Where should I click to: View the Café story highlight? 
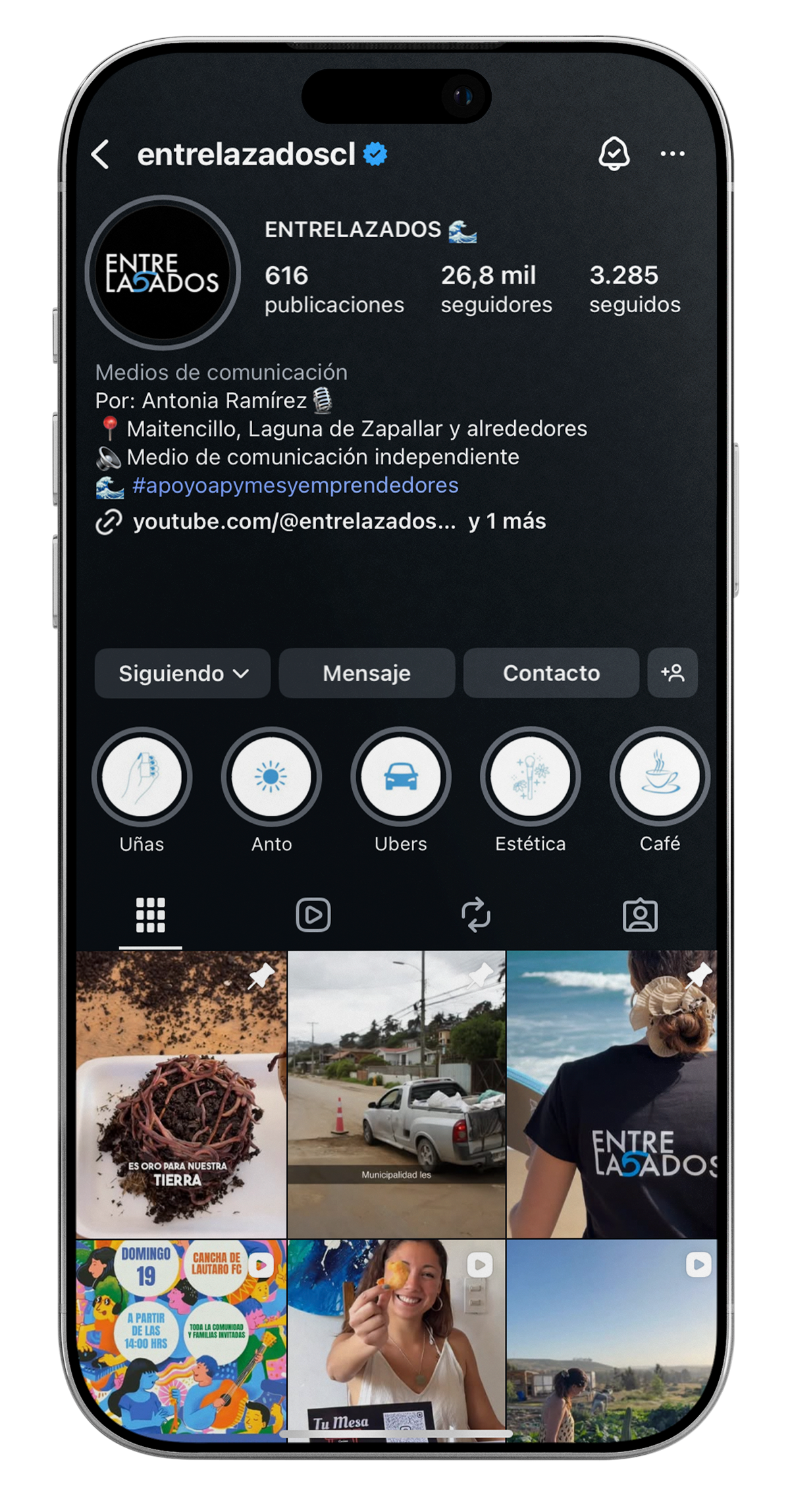pos(659,777)
